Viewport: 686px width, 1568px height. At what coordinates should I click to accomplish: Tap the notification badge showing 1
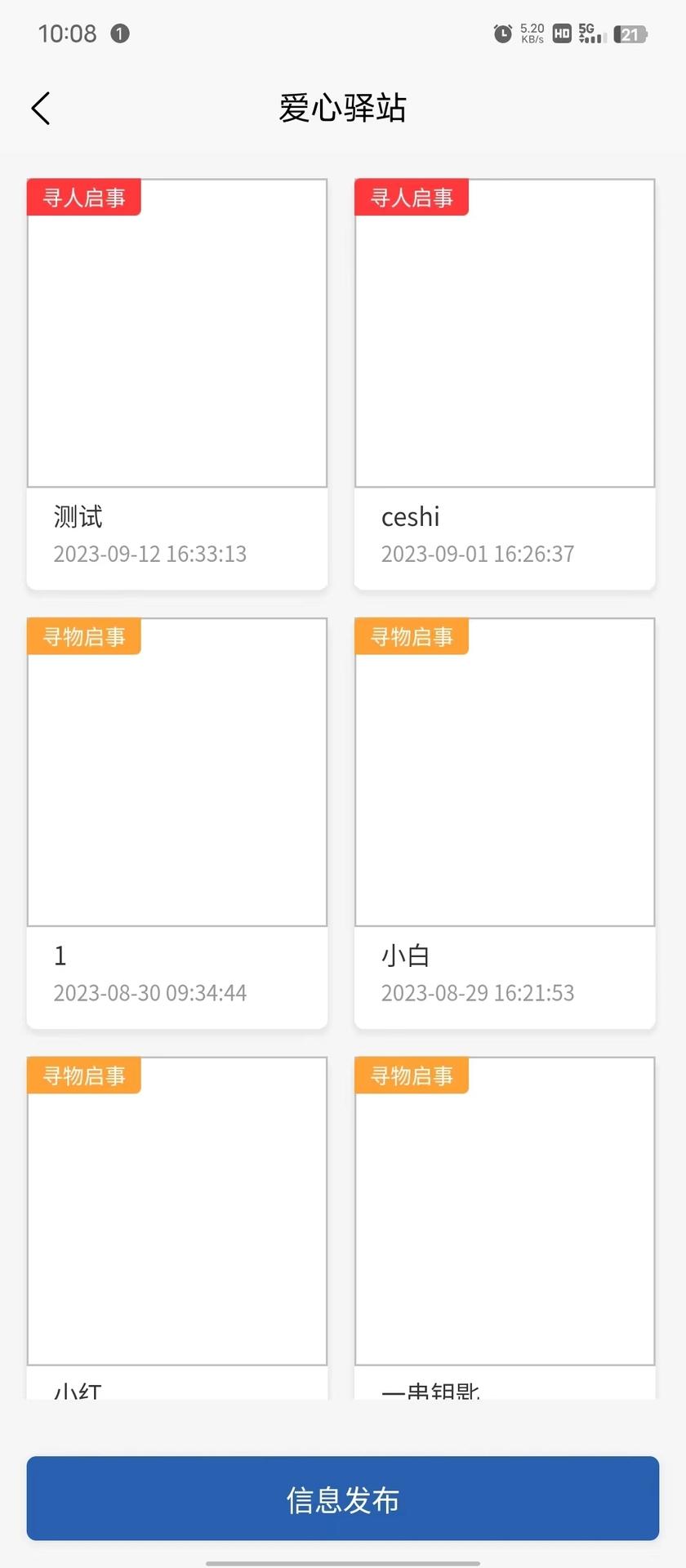point(118,33)
